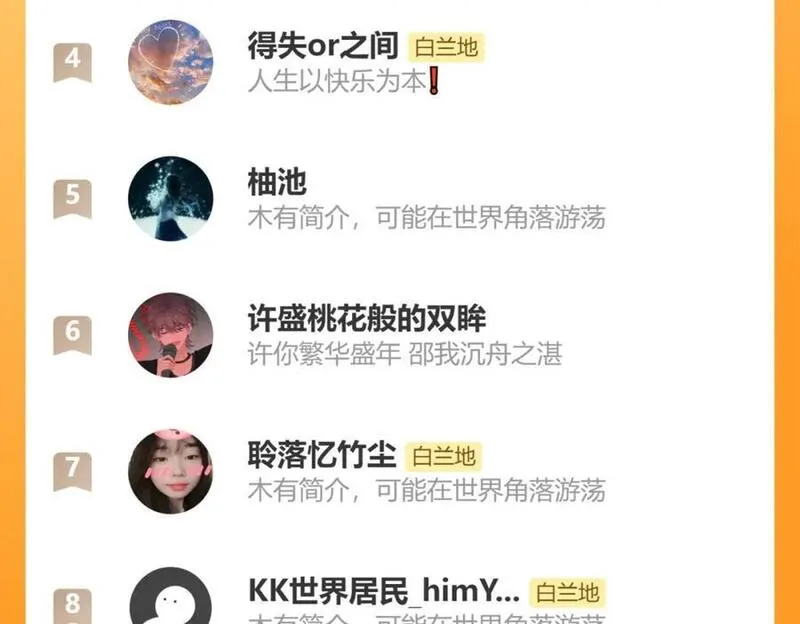Screen dimensions: 800x624
Task: View the user 柚池 ranked fifth
Action: click(277, 183)
